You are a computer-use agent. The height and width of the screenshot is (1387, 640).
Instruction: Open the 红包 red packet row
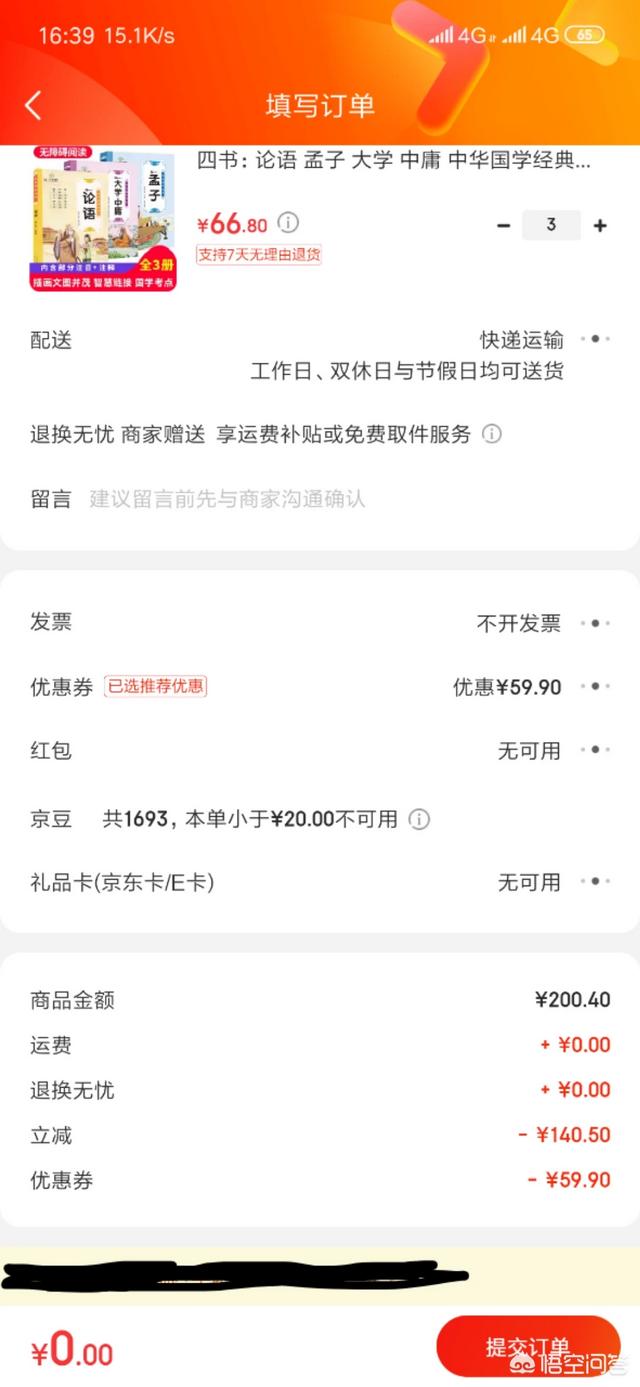pyautogui.click(x=320, y=750)
